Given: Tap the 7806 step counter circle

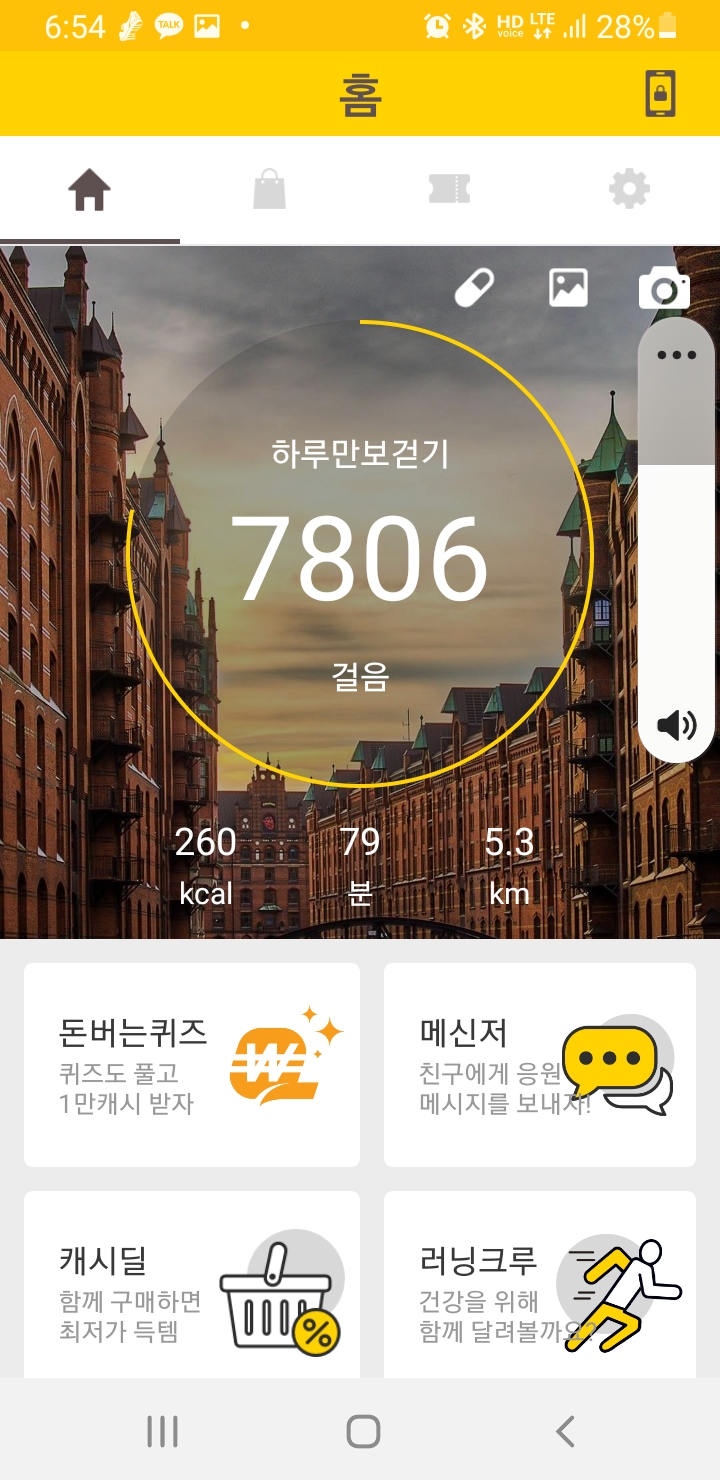Looking at the screenshot, I should 360,555.
